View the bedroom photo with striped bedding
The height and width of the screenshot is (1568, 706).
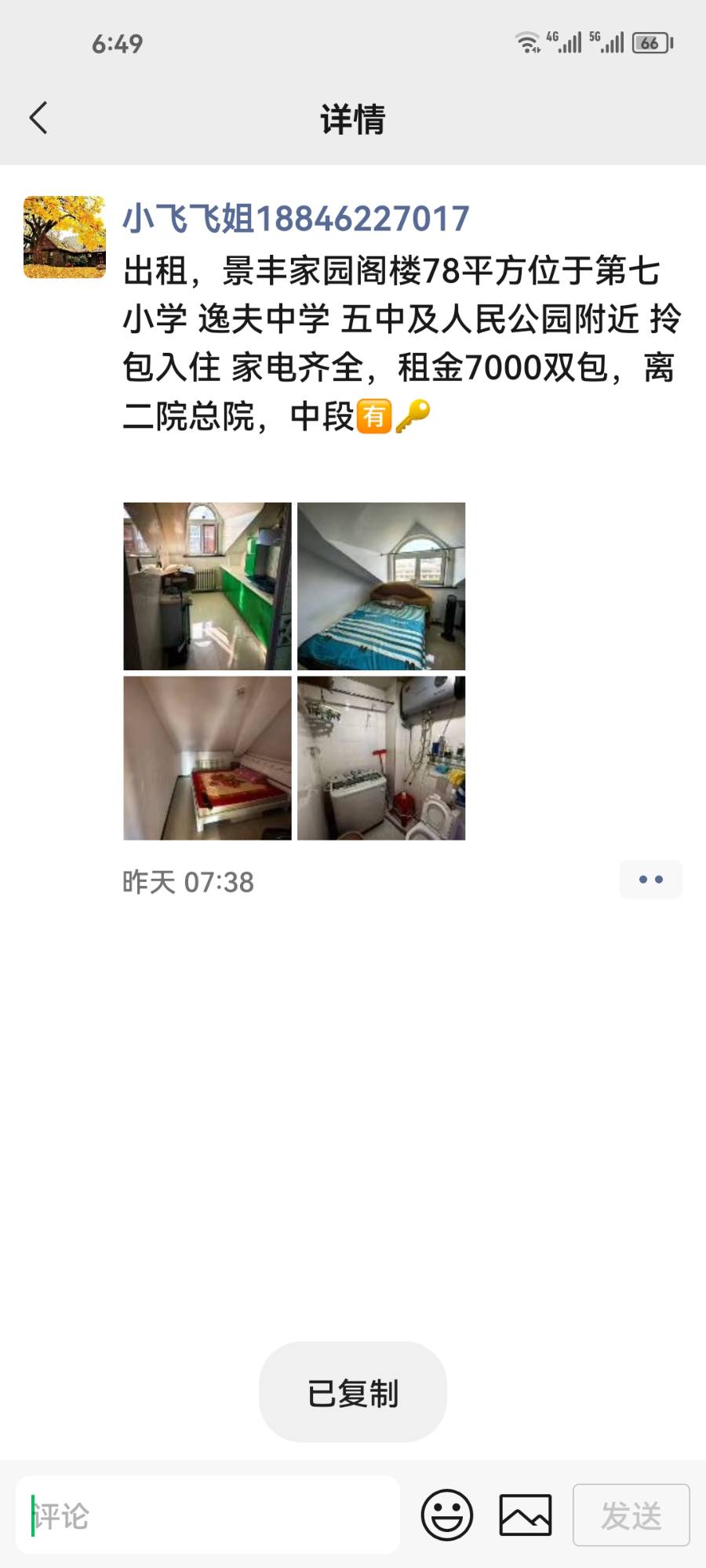pyautogui.click(x=381, y=586)
